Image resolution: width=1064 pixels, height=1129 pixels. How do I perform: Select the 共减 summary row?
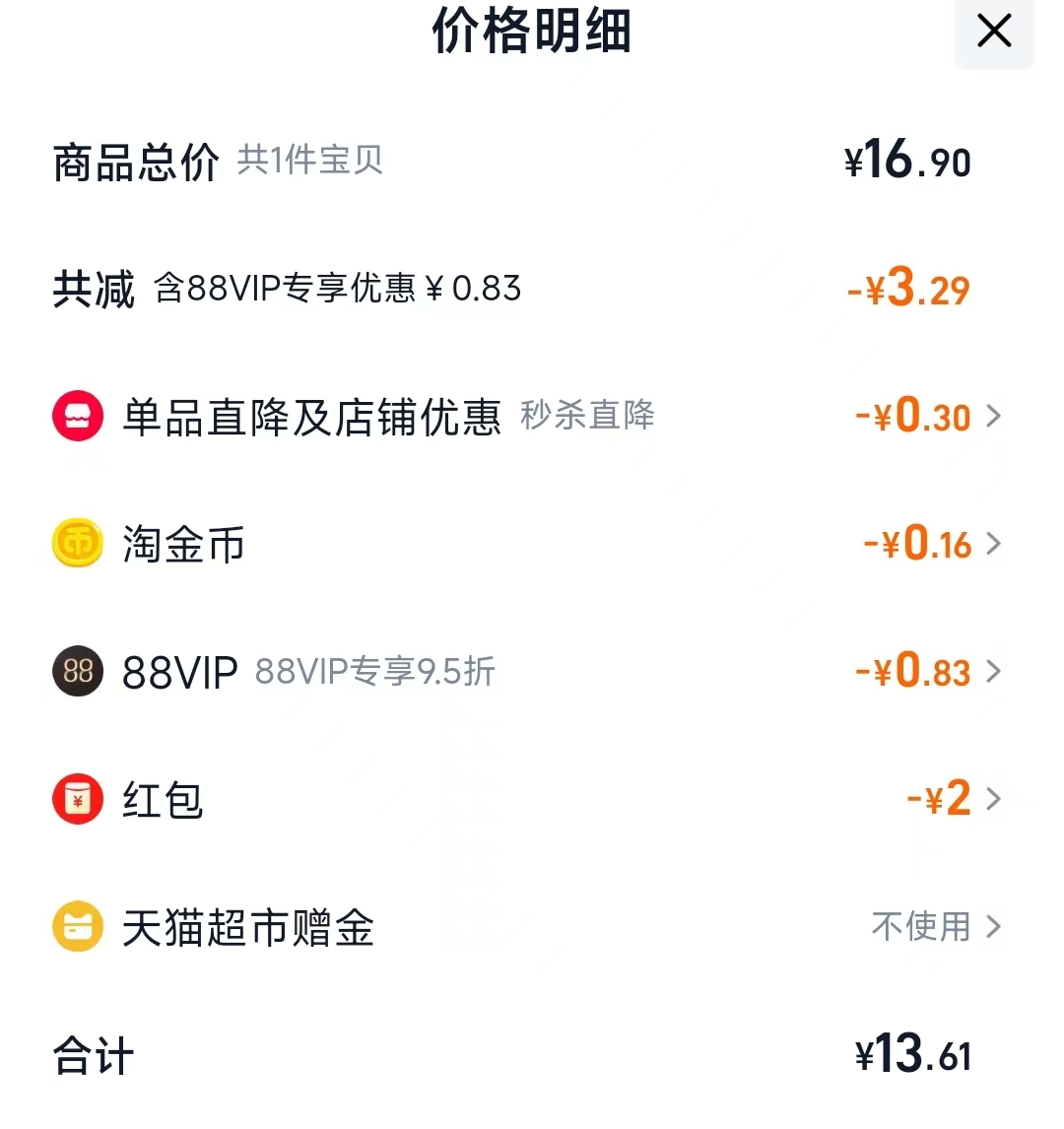point(93,289)
